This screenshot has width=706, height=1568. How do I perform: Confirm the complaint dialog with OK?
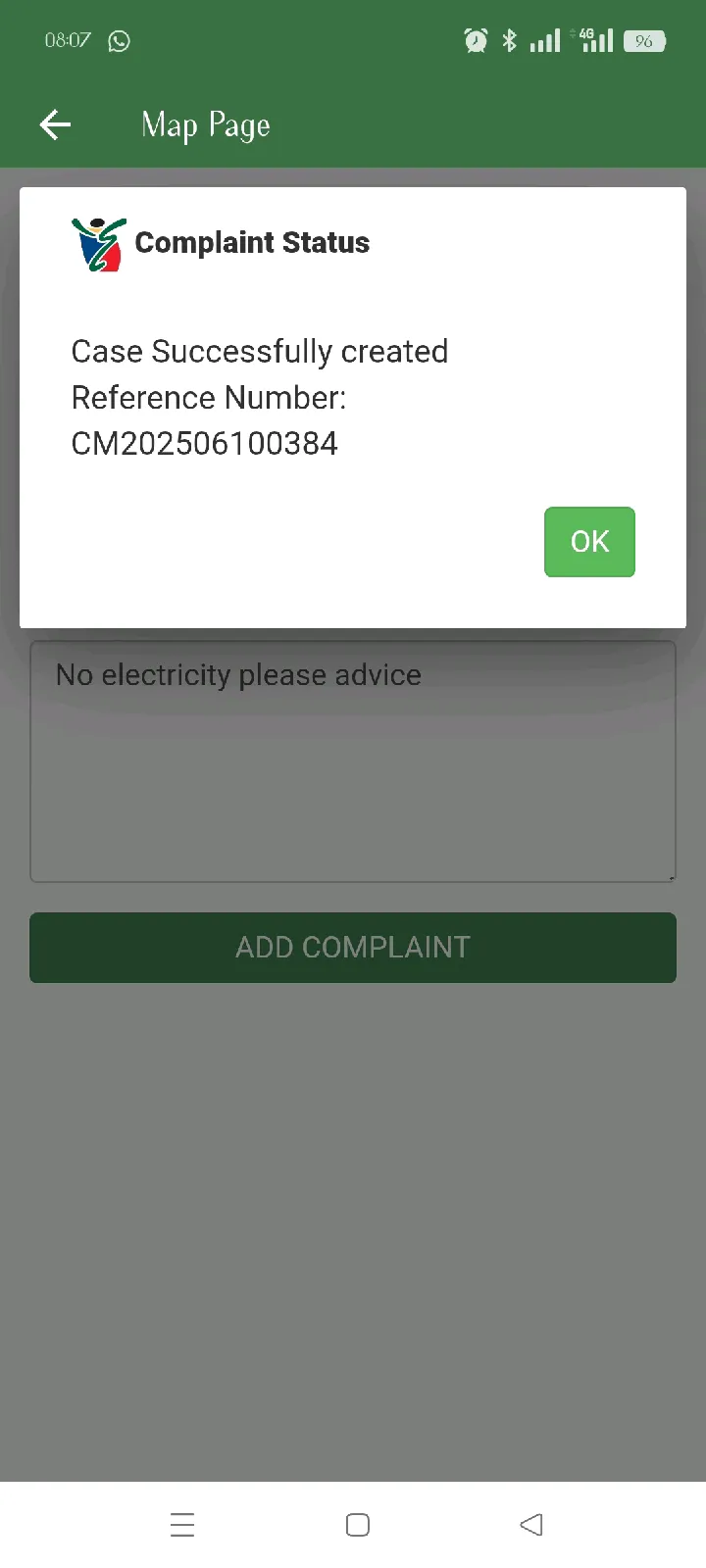pos(589,542)
